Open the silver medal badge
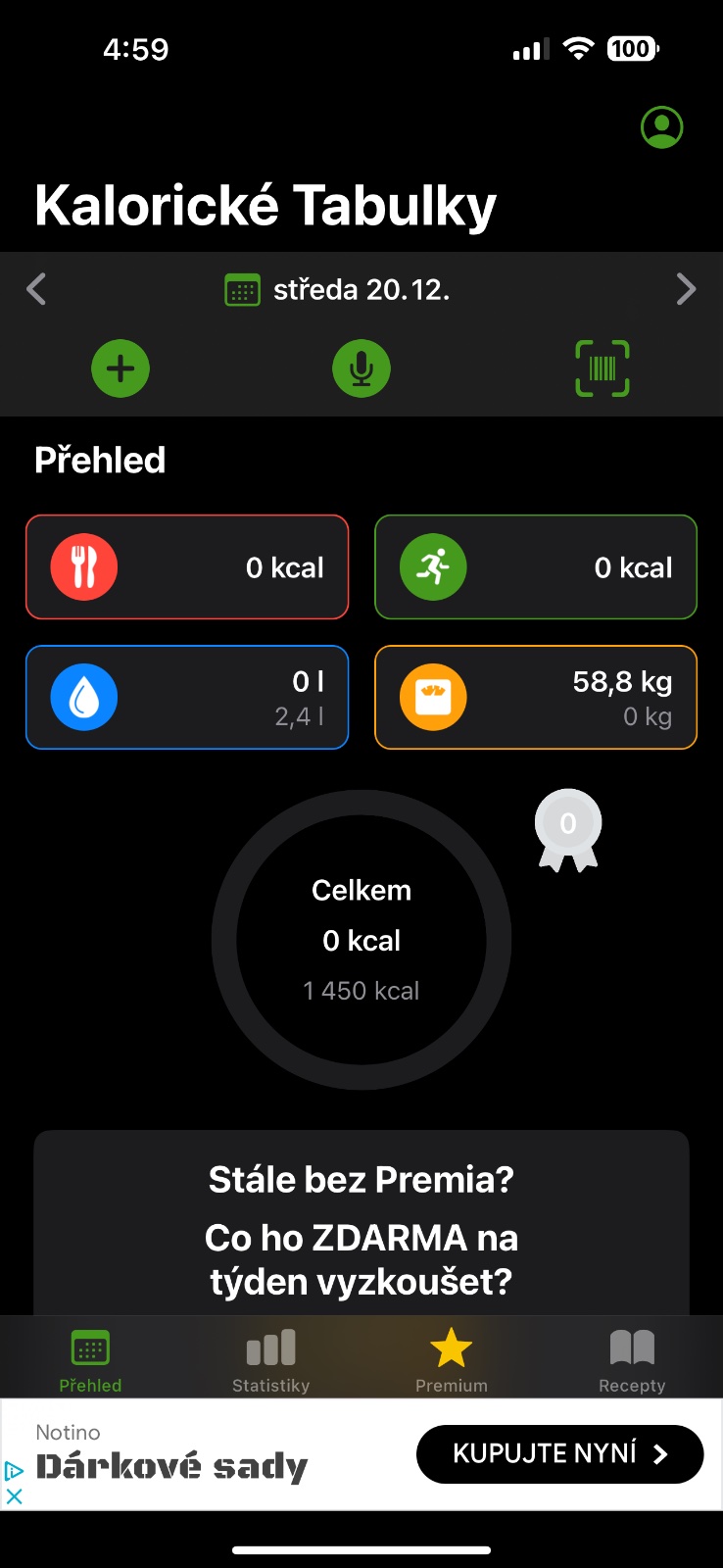723x1568 pixels. [568, 830]
